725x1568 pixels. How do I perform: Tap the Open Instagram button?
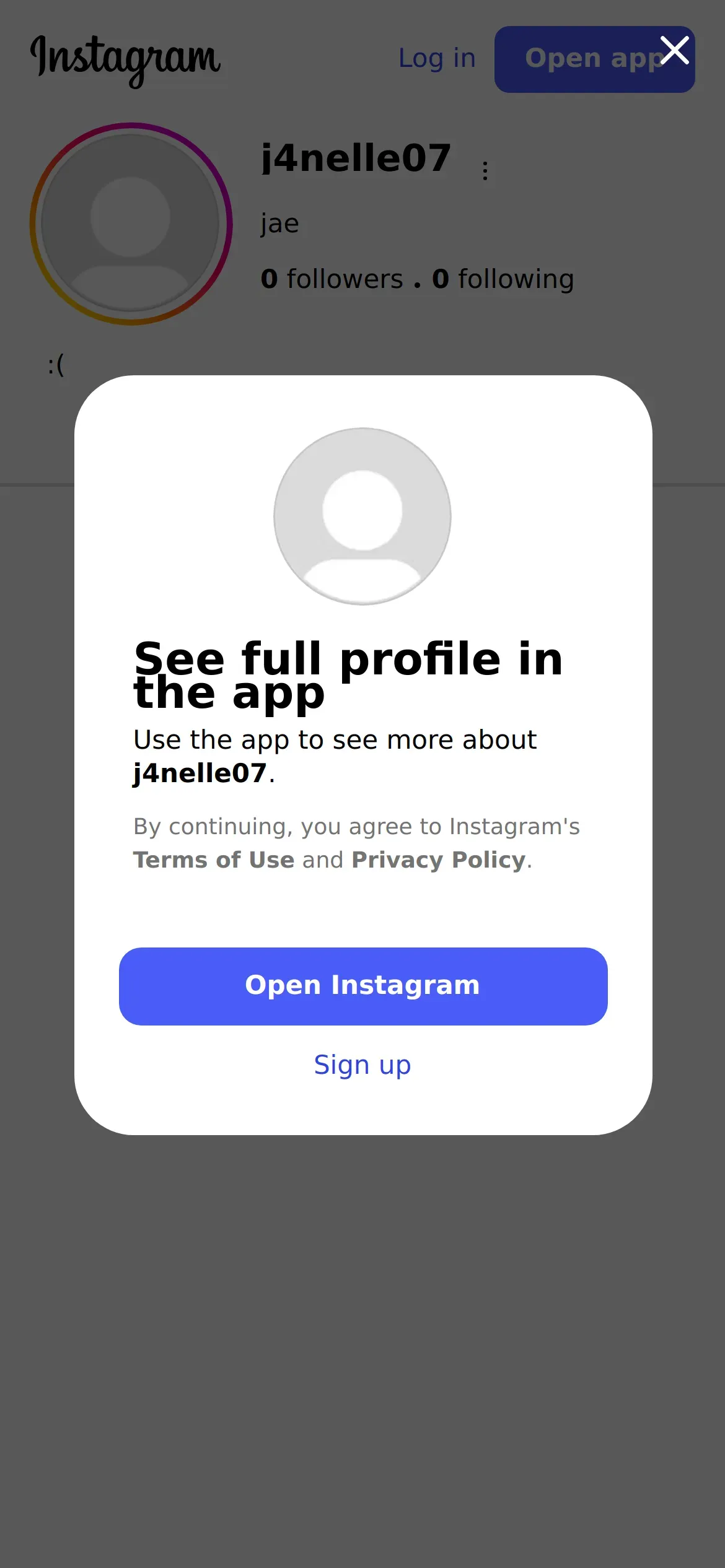point(363,986)
